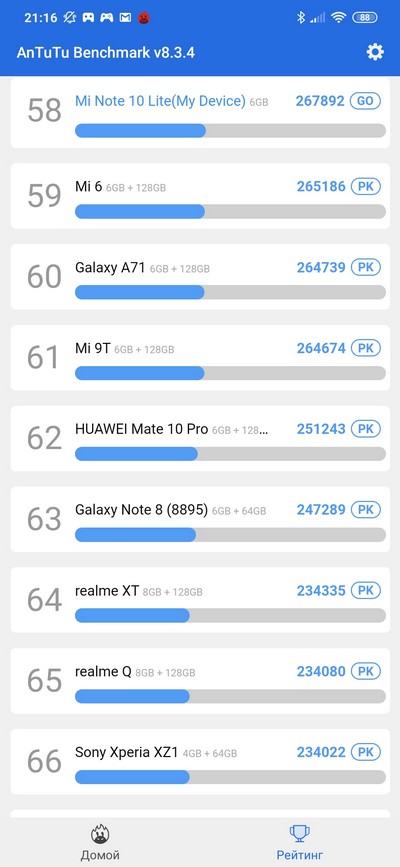Tap GO button for Mi Note 10 Lite
The width and height of the screenshot is (400, 867).
click(366, 101)
